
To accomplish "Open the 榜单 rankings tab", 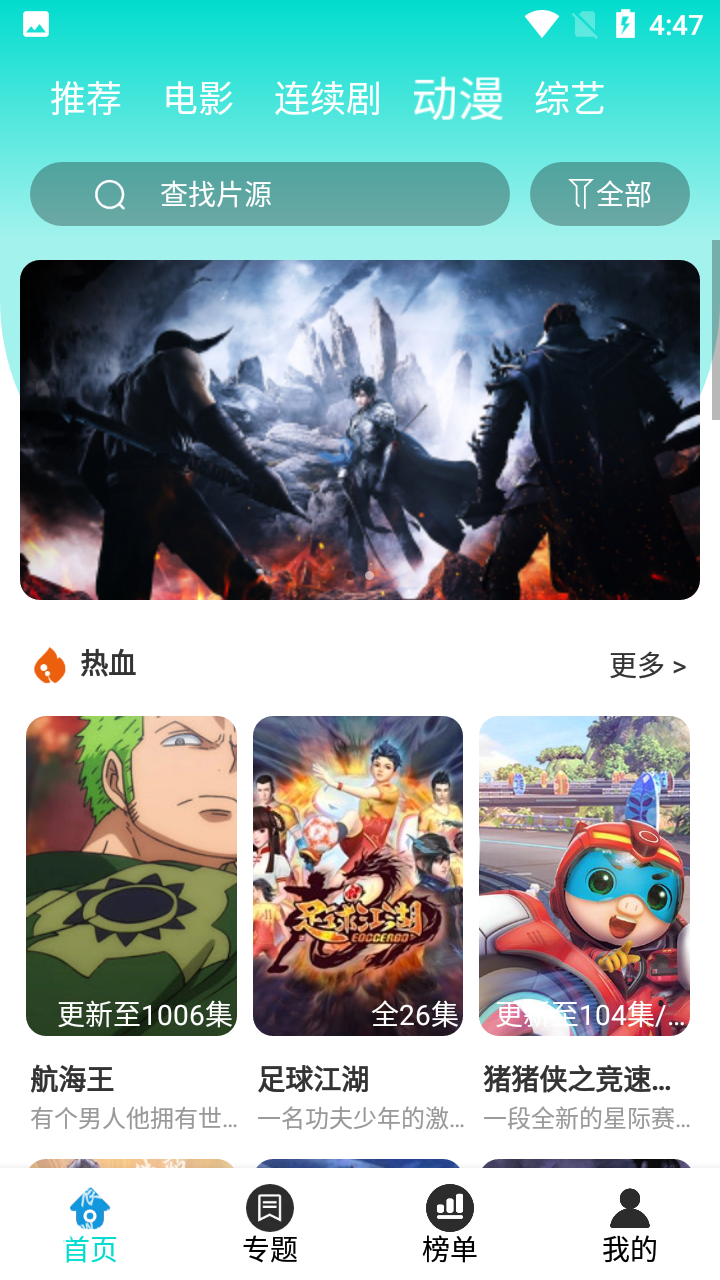I will point(450,1225).
